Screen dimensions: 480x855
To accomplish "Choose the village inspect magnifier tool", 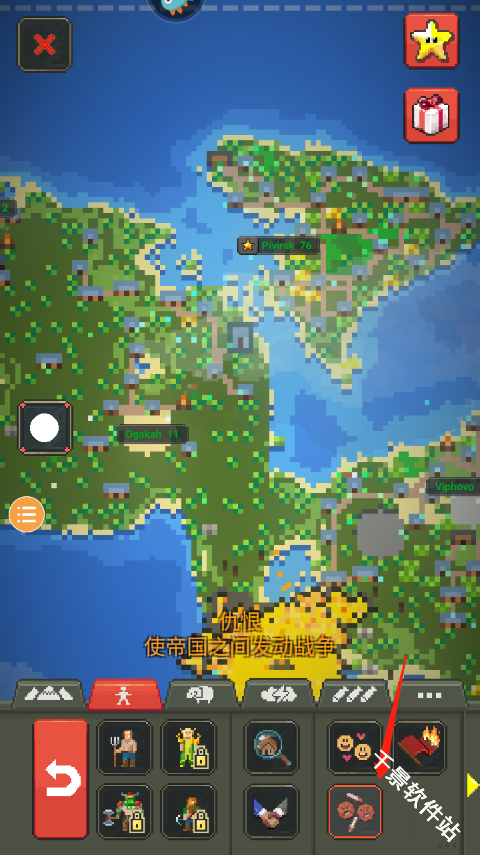I will [272, 747].
